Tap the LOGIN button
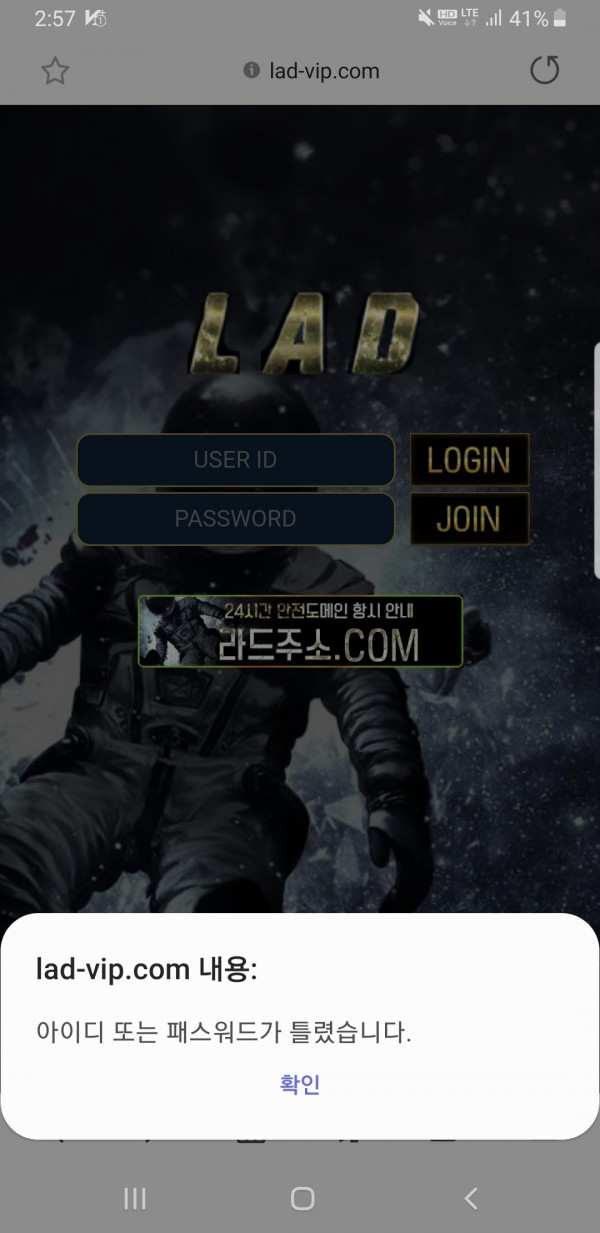The width and height of the screenshot is (600, 1233). pyautogui.click(x=469, y=460)
